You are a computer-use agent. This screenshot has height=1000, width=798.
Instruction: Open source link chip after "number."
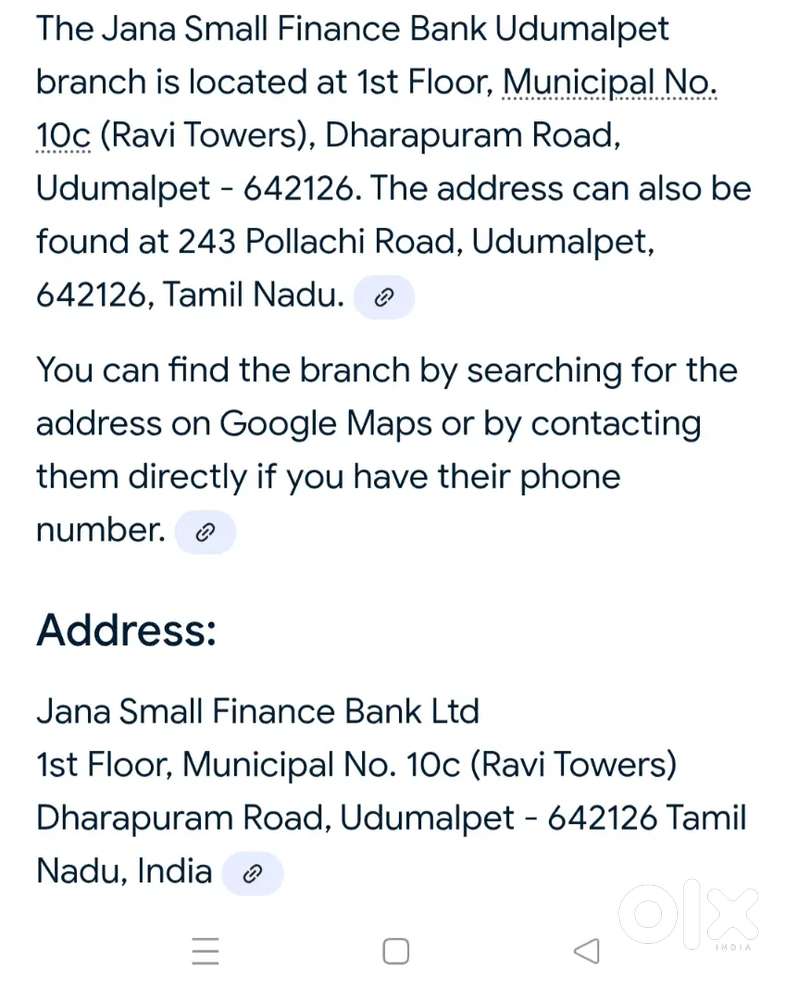pyautogui.click(x=205, y=532)
